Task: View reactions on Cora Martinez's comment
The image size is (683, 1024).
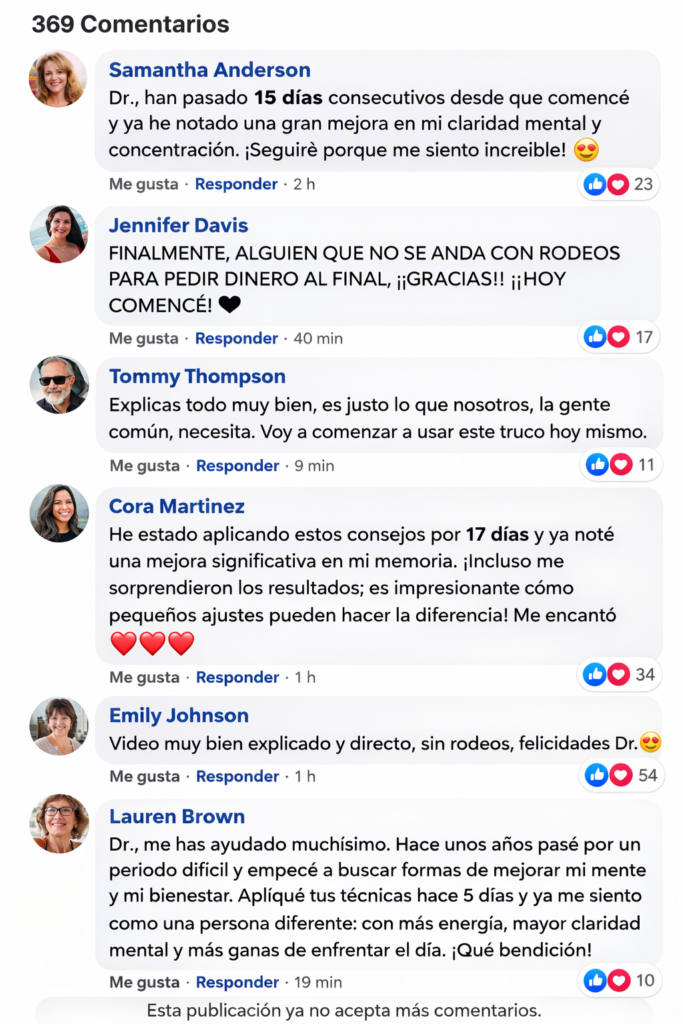Action: point(620,675)
